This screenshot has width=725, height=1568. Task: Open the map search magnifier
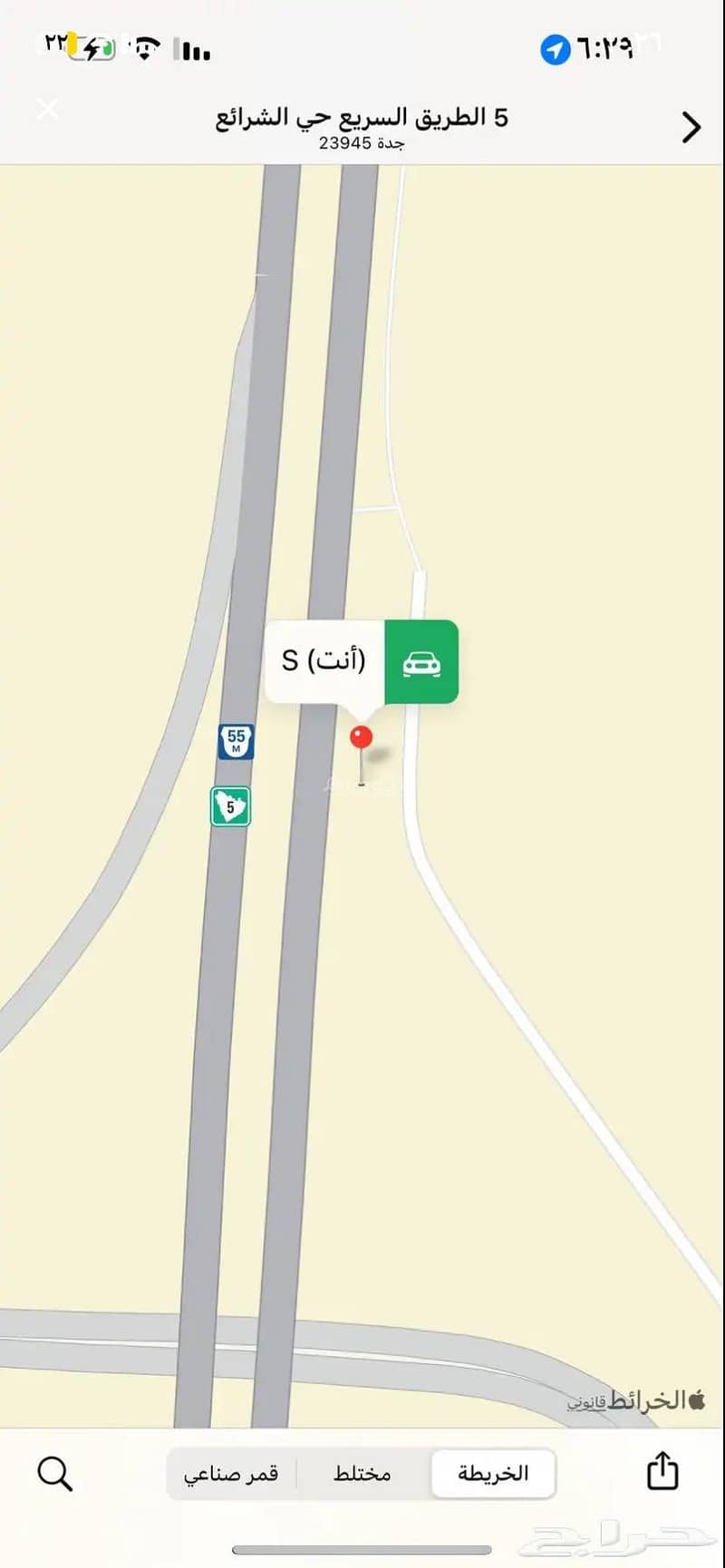click(x=54, y=1474)
